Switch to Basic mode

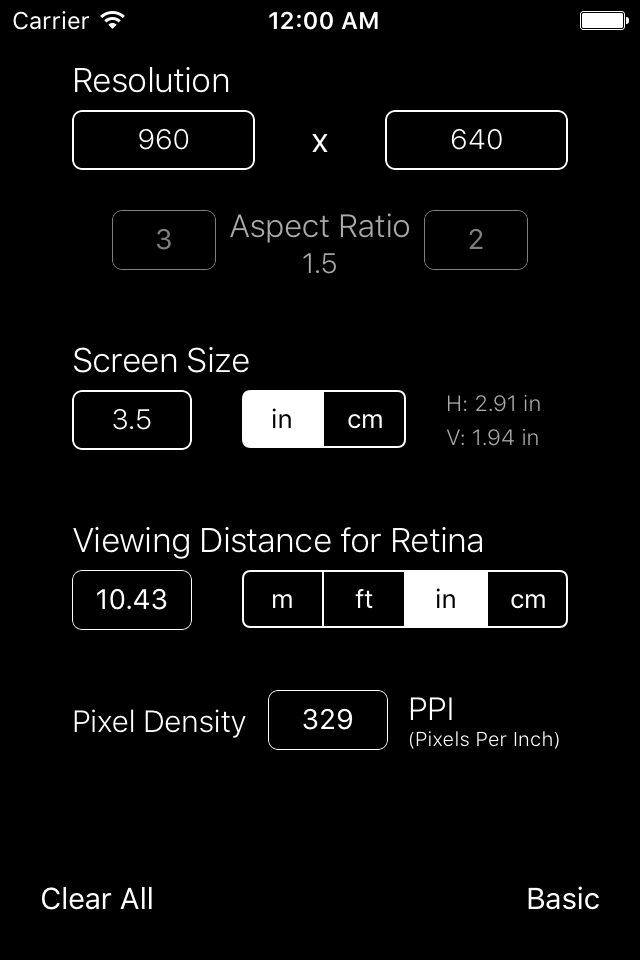(x=563, y=899)
